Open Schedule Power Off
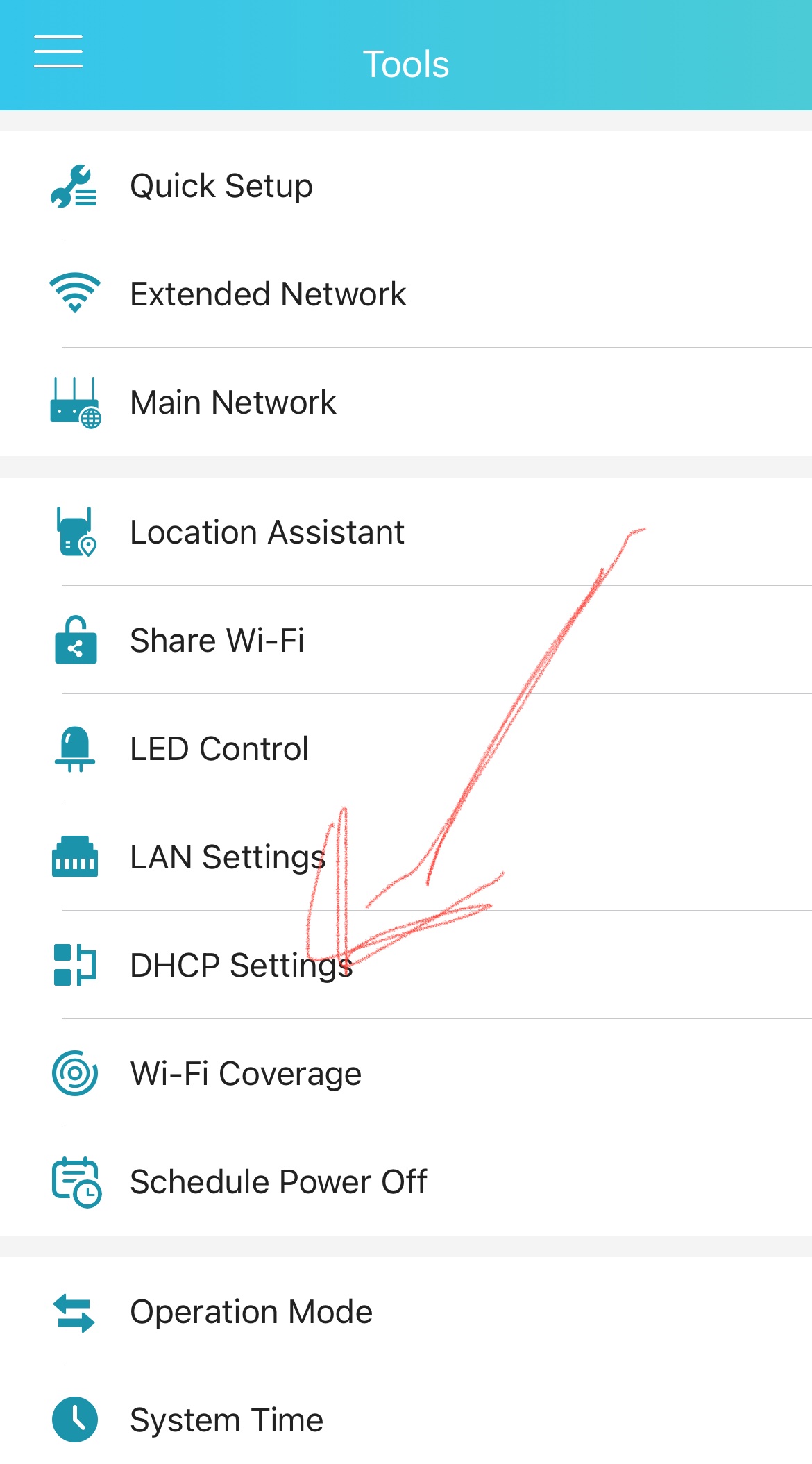The width and height of the screenshot is (812, 1464). point(278,1182)
